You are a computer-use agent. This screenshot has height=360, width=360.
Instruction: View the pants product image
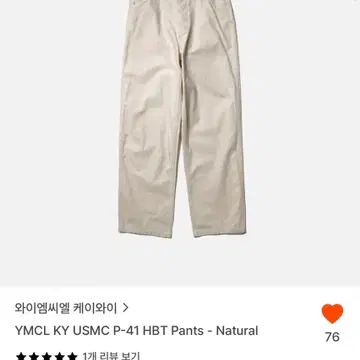[182, 119]
